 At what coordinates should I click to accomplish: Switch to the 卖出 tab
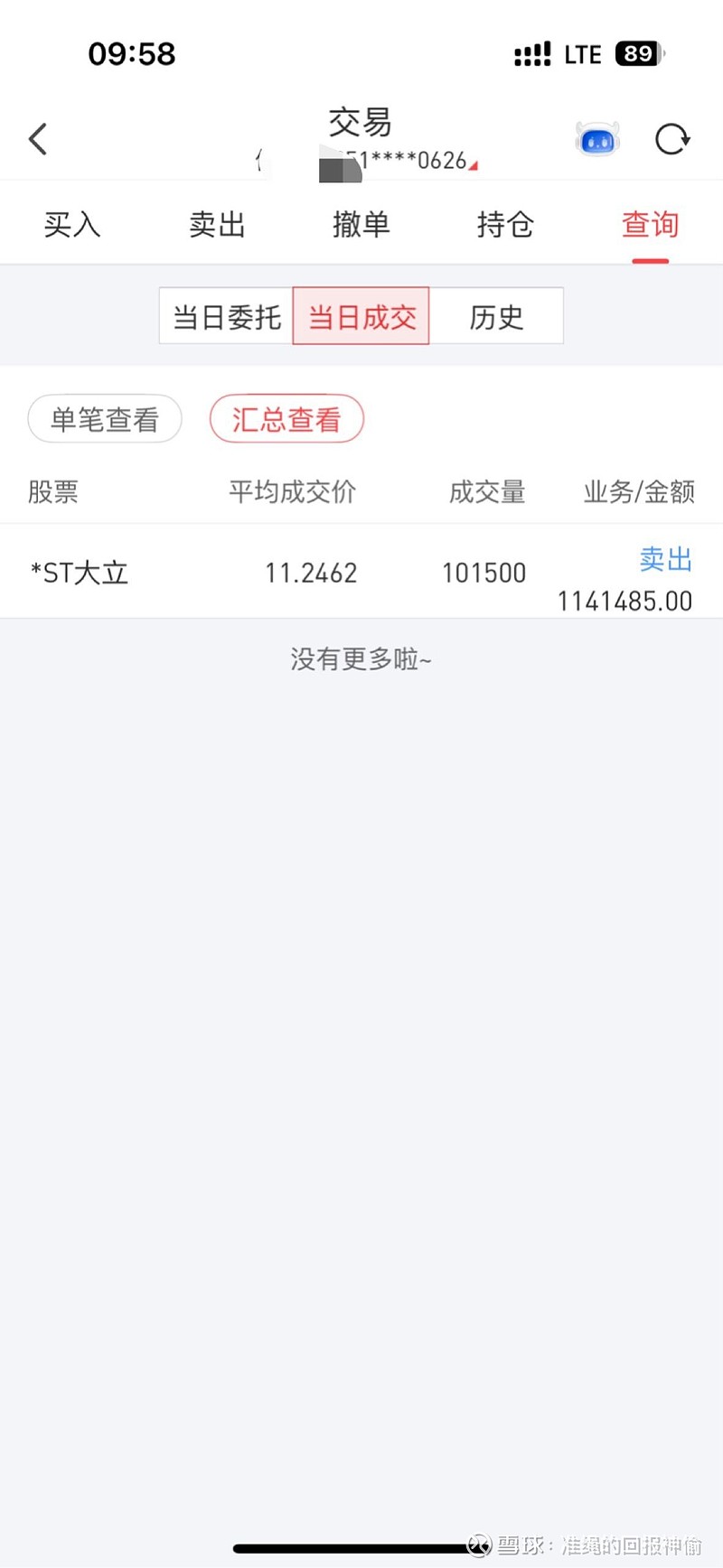tap(217, 225)
